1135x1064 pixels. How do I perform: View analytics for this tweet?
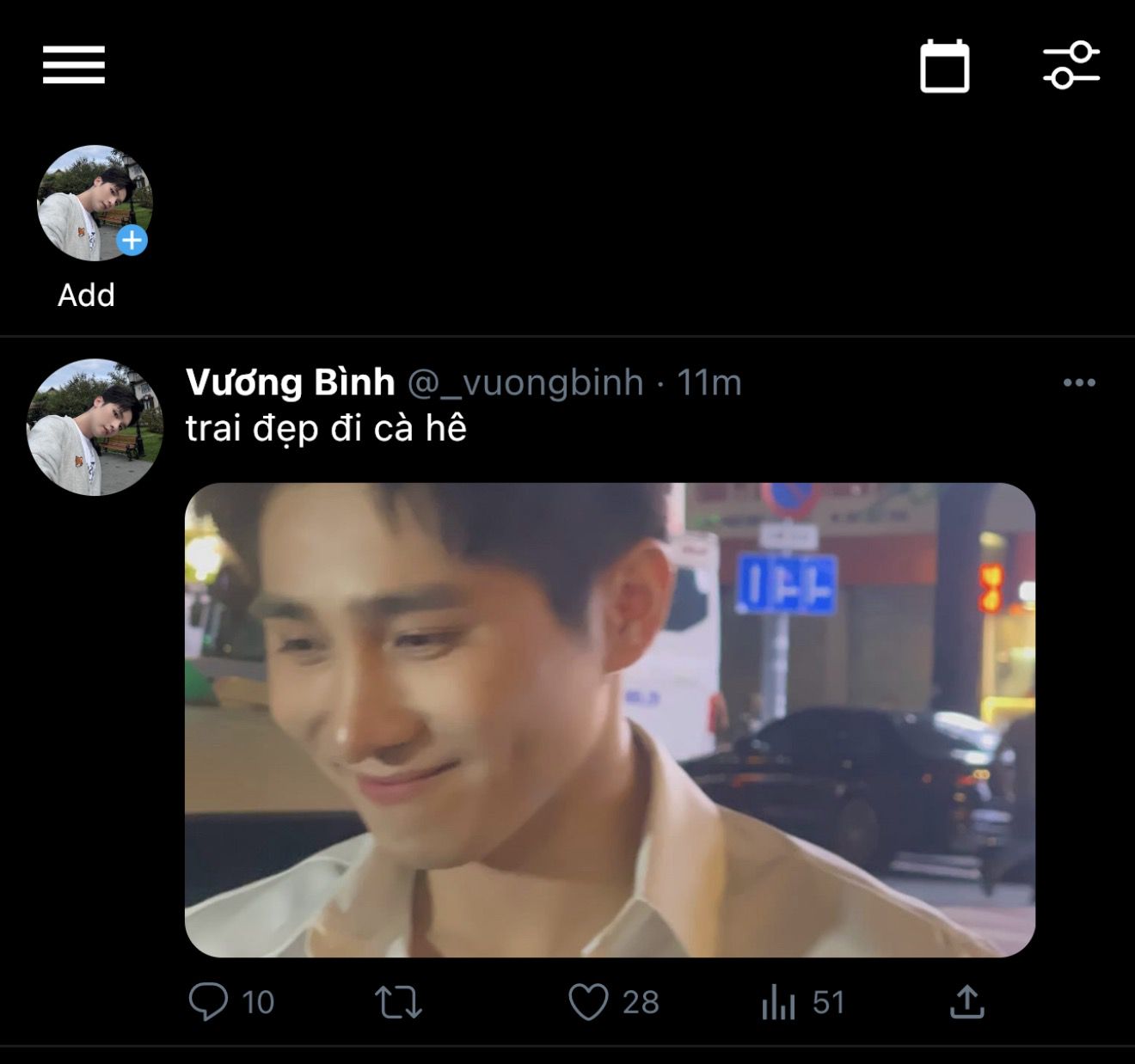(779, 1002)
